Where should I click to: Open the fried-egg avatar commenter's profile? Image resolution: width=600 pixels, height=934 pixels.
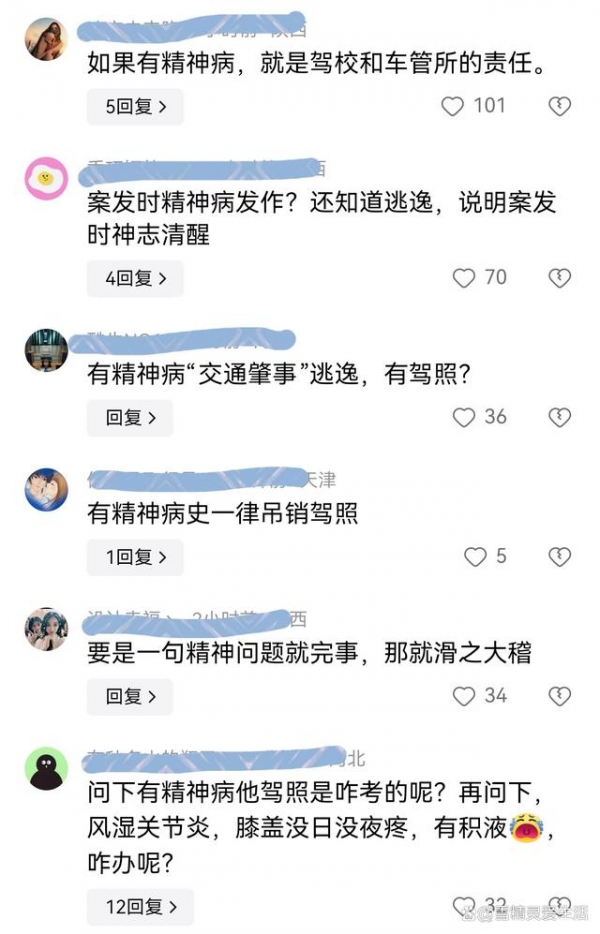pos(46,179)
